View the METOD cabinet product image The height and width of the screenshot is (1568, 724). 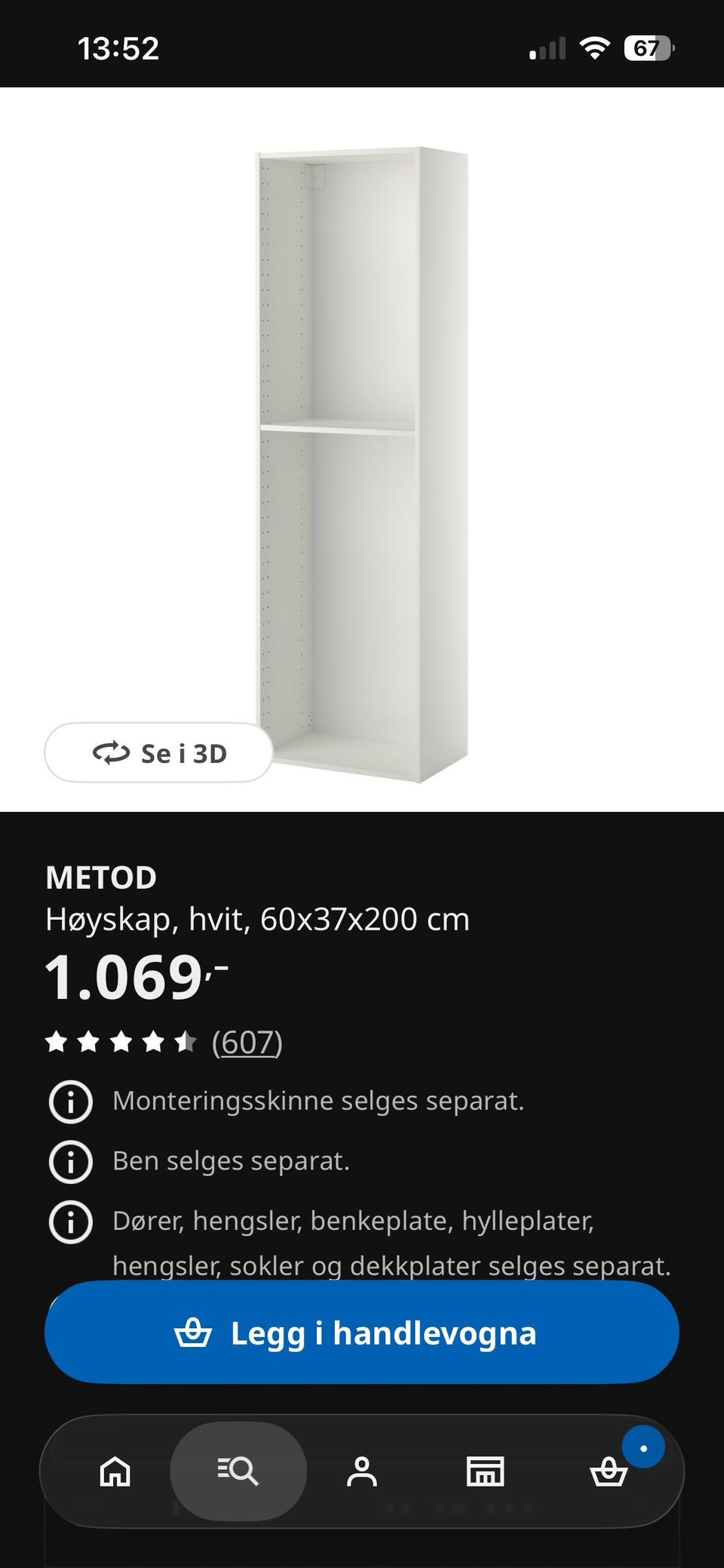pos(362,464)
